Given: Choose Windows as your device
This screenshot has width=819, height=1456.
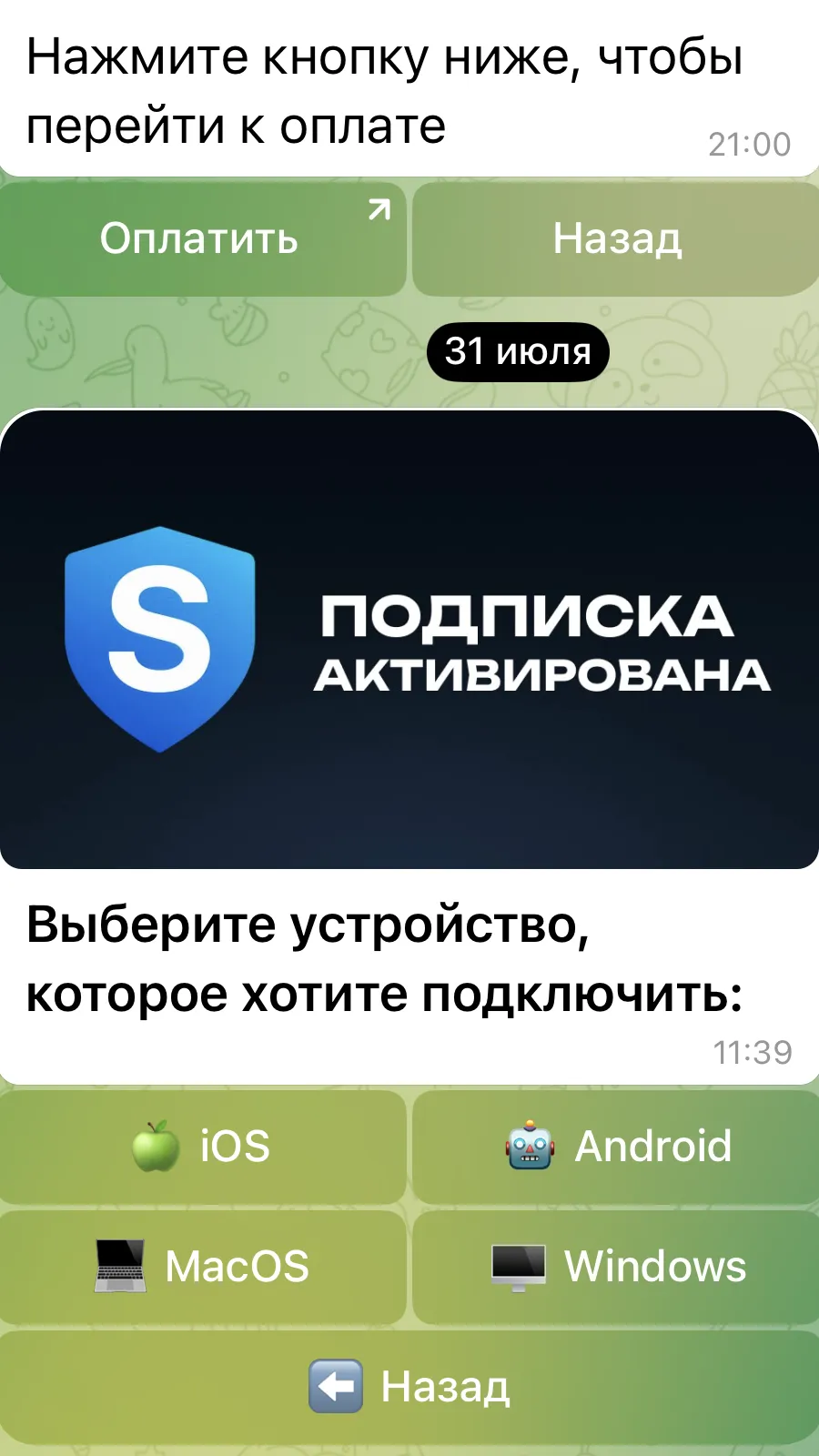Looking at the screenshot, I should coord(616,1266).
